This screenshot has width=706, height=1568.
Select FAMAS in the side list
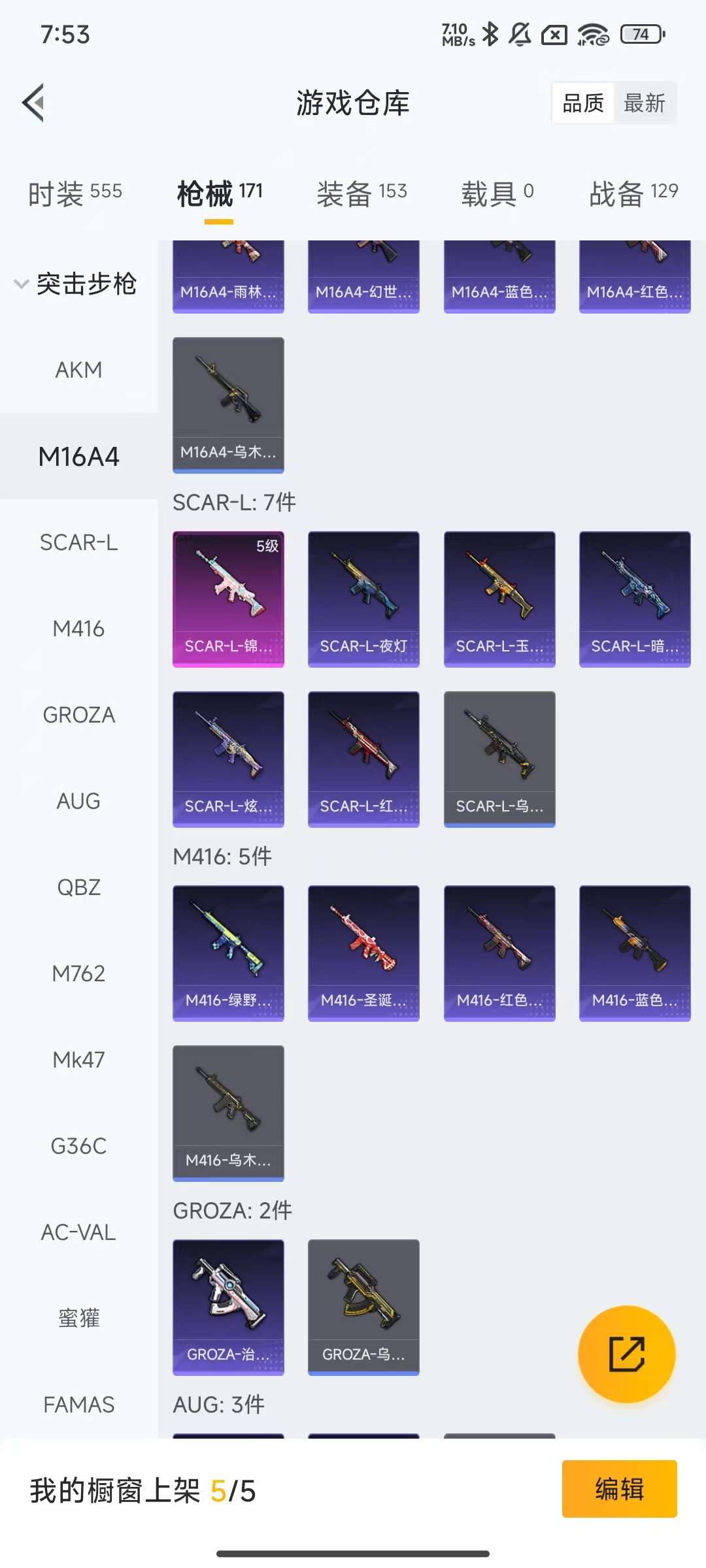click(x=78, y=1404)
